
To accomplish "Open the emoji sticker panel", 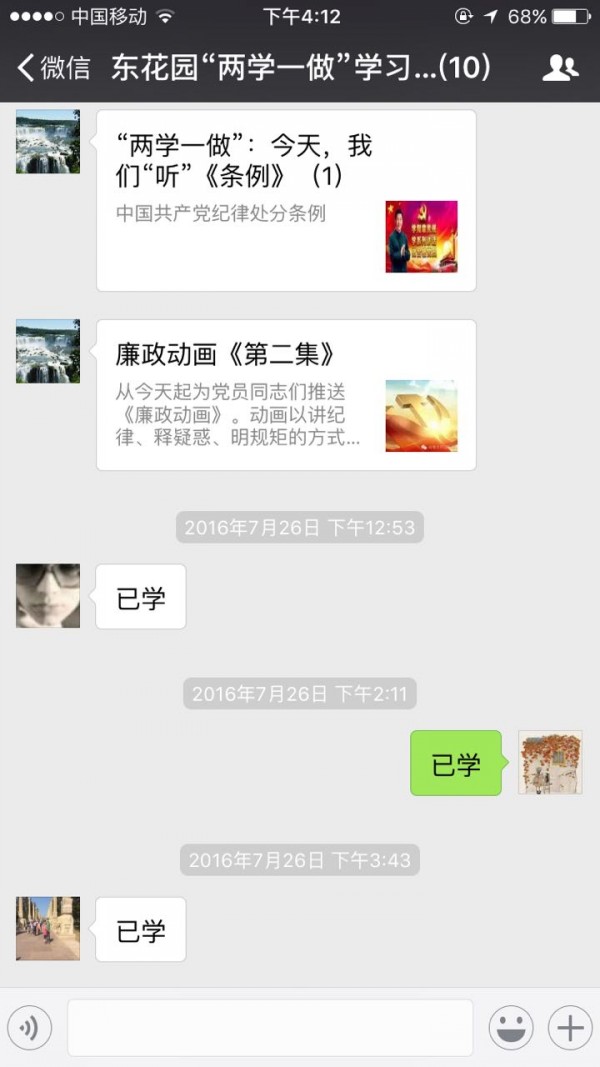I will coord(511,1027).
